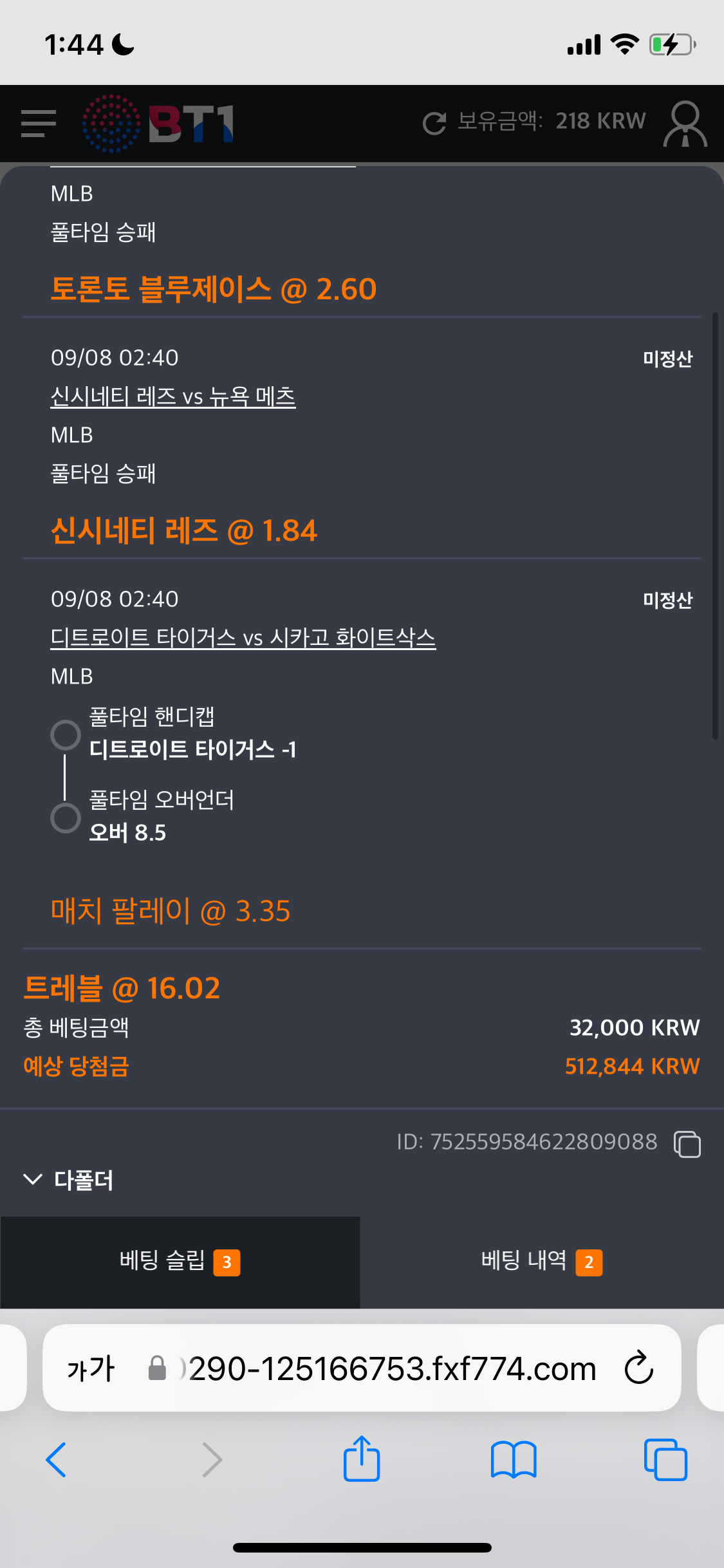Share this page from Safari
The width and height of the screenshot is (724, 1568).
pyautogui.click(x=362, y=1460)
